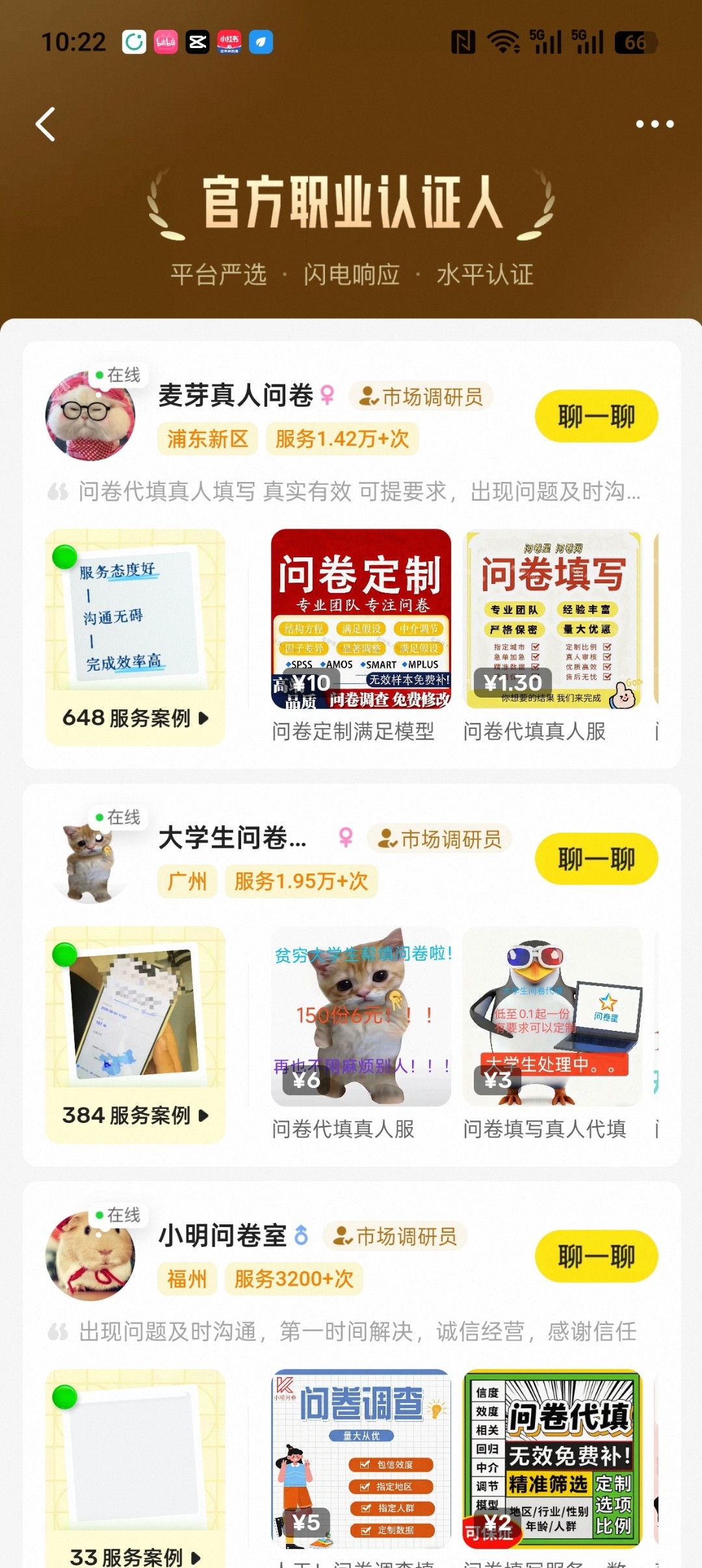Open 小明问卷室's profile name
702x1568 pixels.
click(222, 1235)
